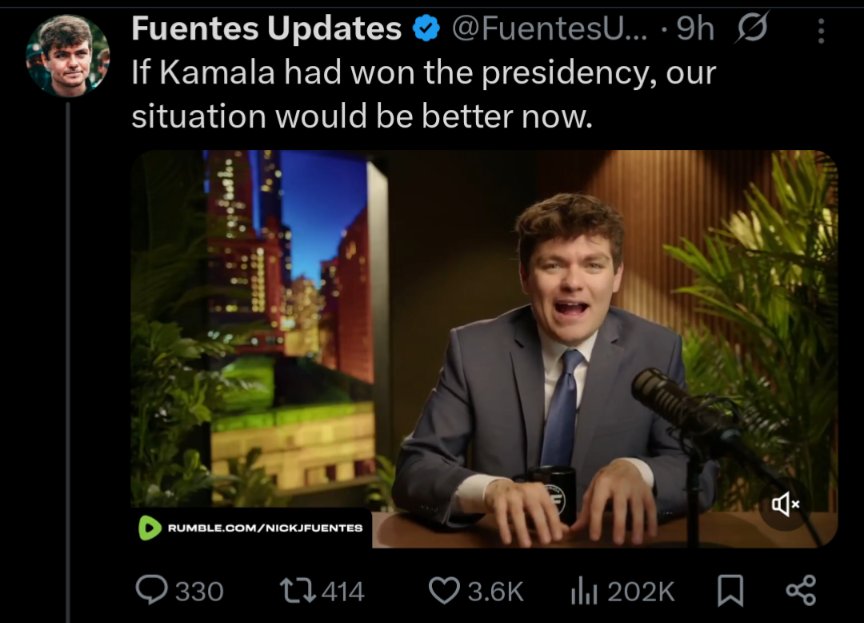Open the Fuentes Updates account name
864x623 pixels.
(266, 30)
